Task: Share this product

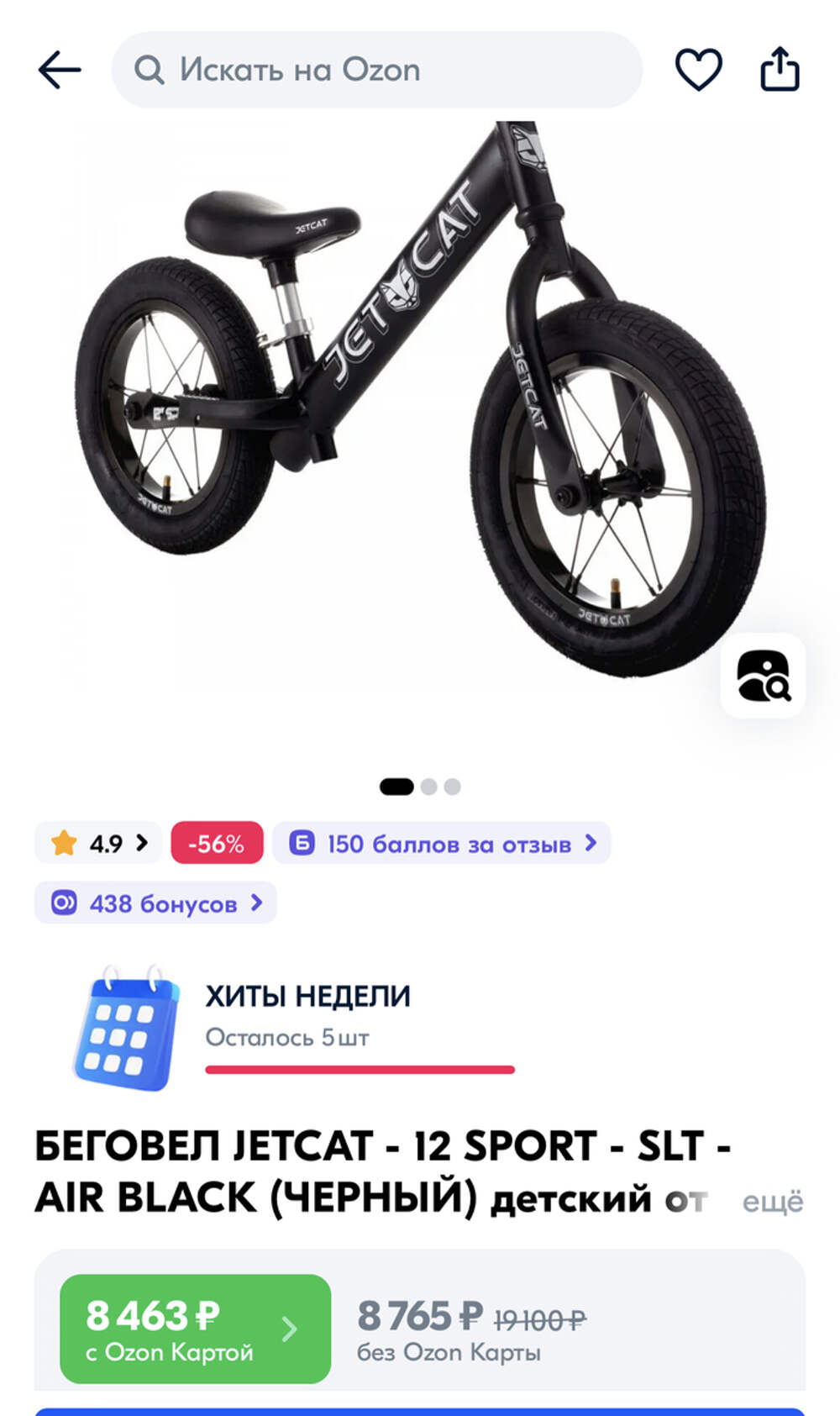Action: 780,70
